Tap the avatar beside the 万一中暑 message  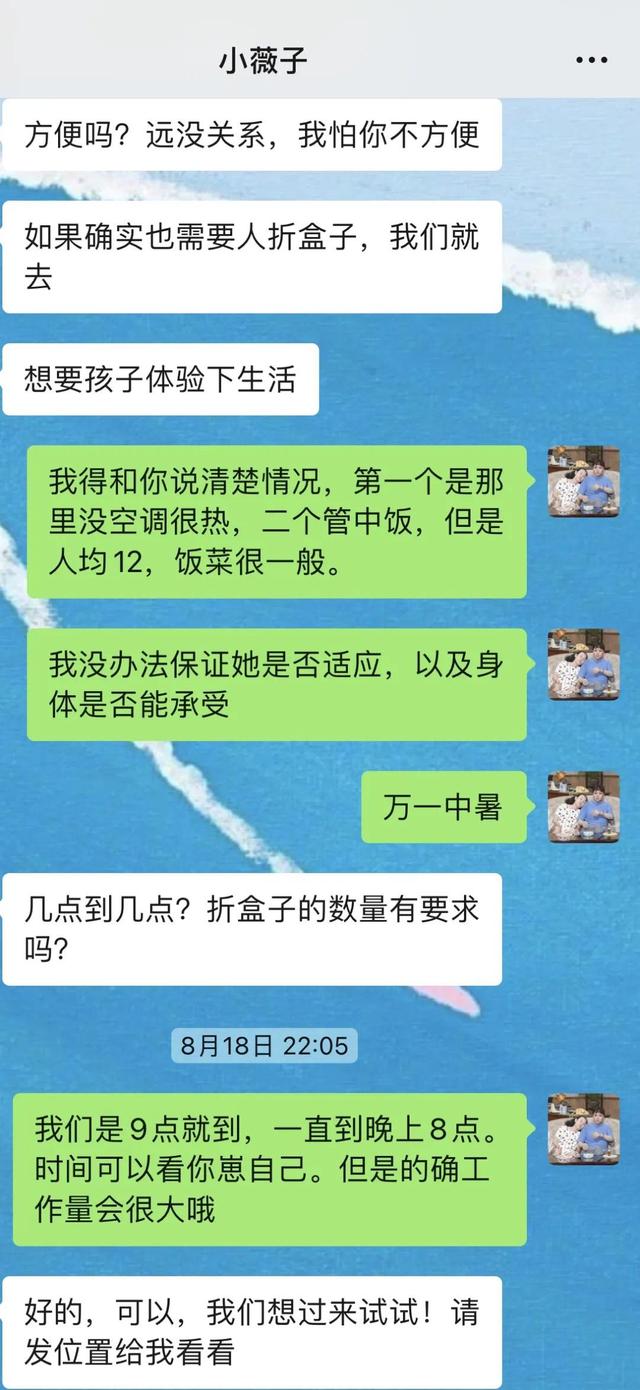pyautogui.click(x=583, y=807)
